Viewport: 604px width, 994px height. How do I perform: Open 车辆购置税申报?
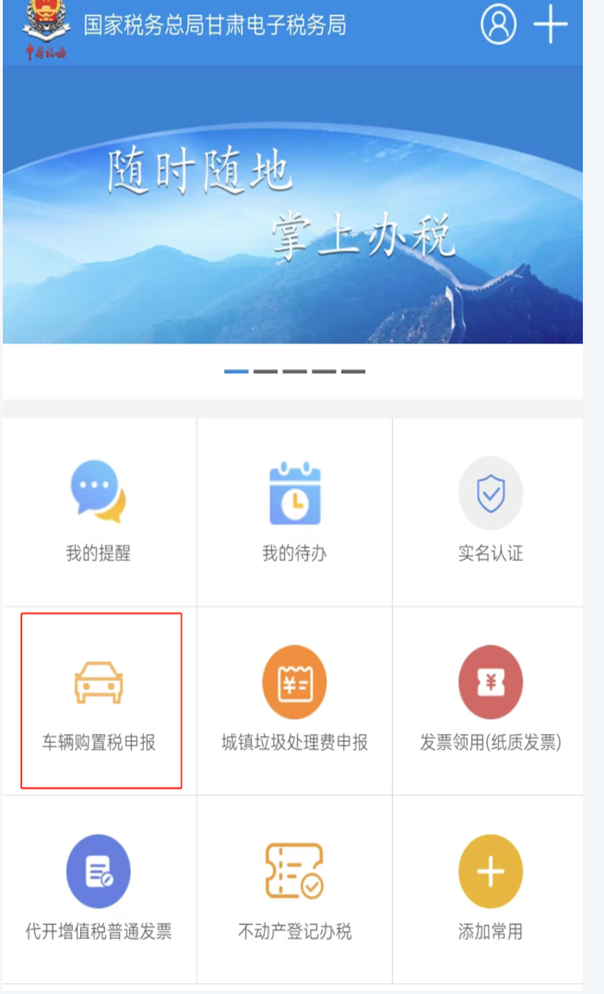(x=100, y=700)
